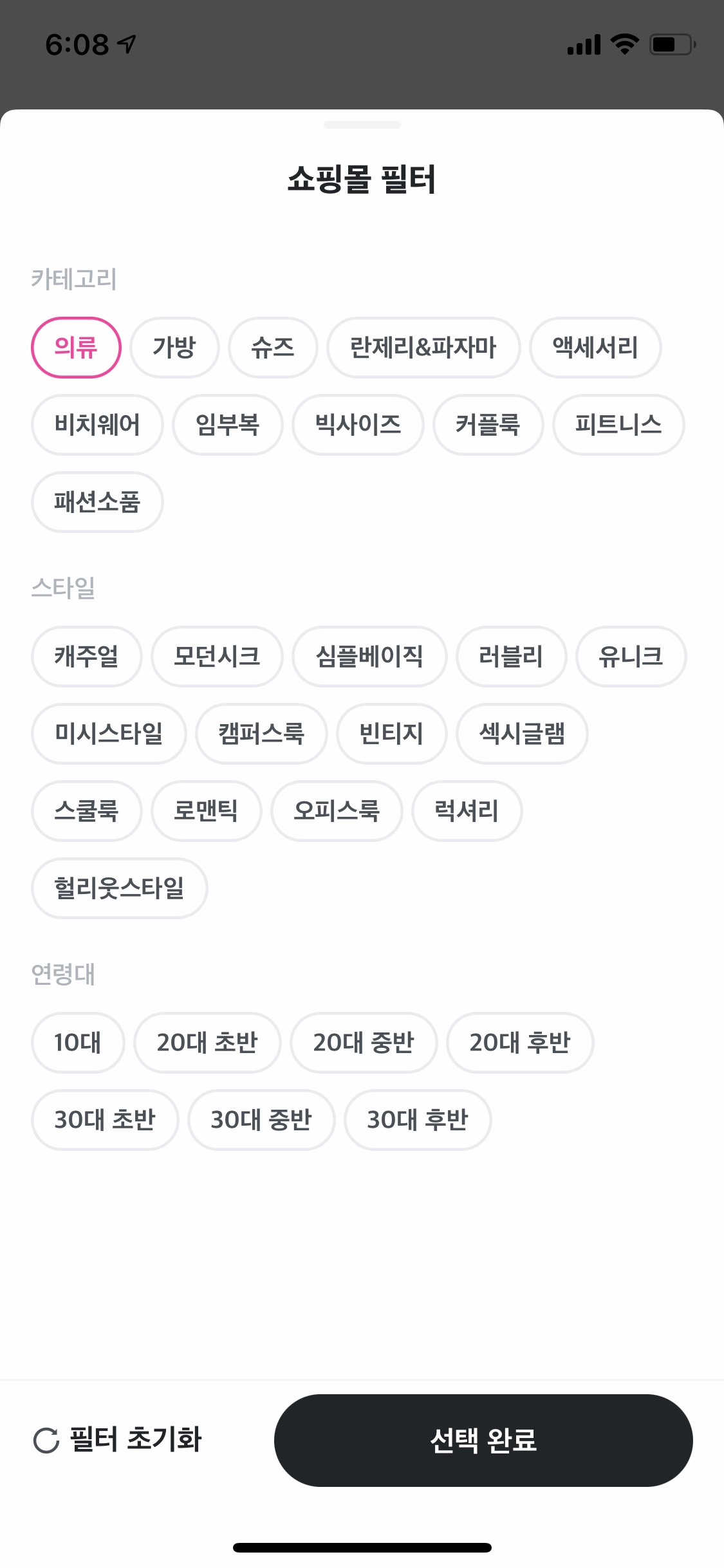Pick the 모던시크 style
Image resolution: width=724 pixels, height=1568 pixels.
point(217,657)
